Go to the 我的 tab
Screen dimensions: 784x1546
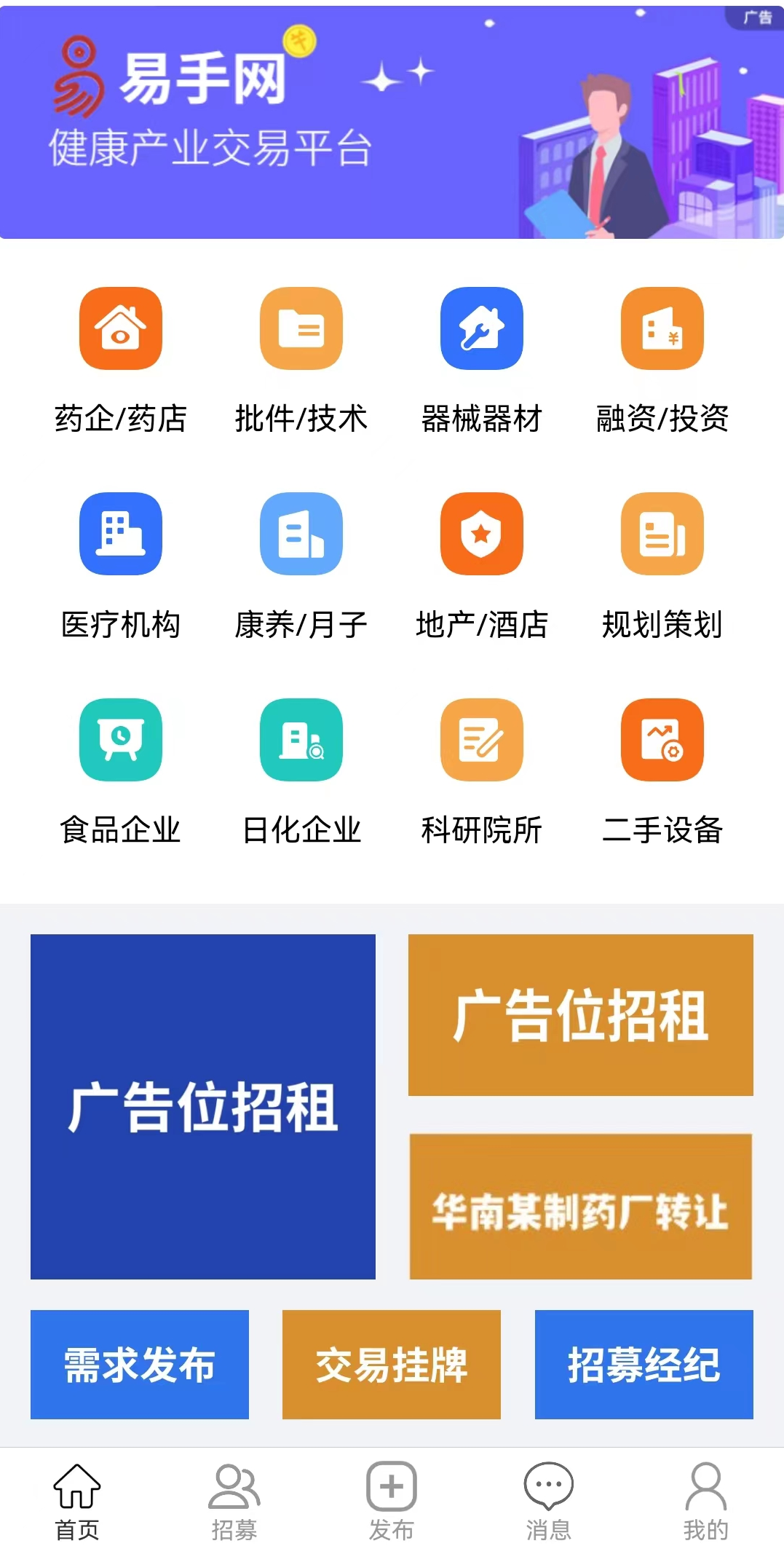point(705,1500)
